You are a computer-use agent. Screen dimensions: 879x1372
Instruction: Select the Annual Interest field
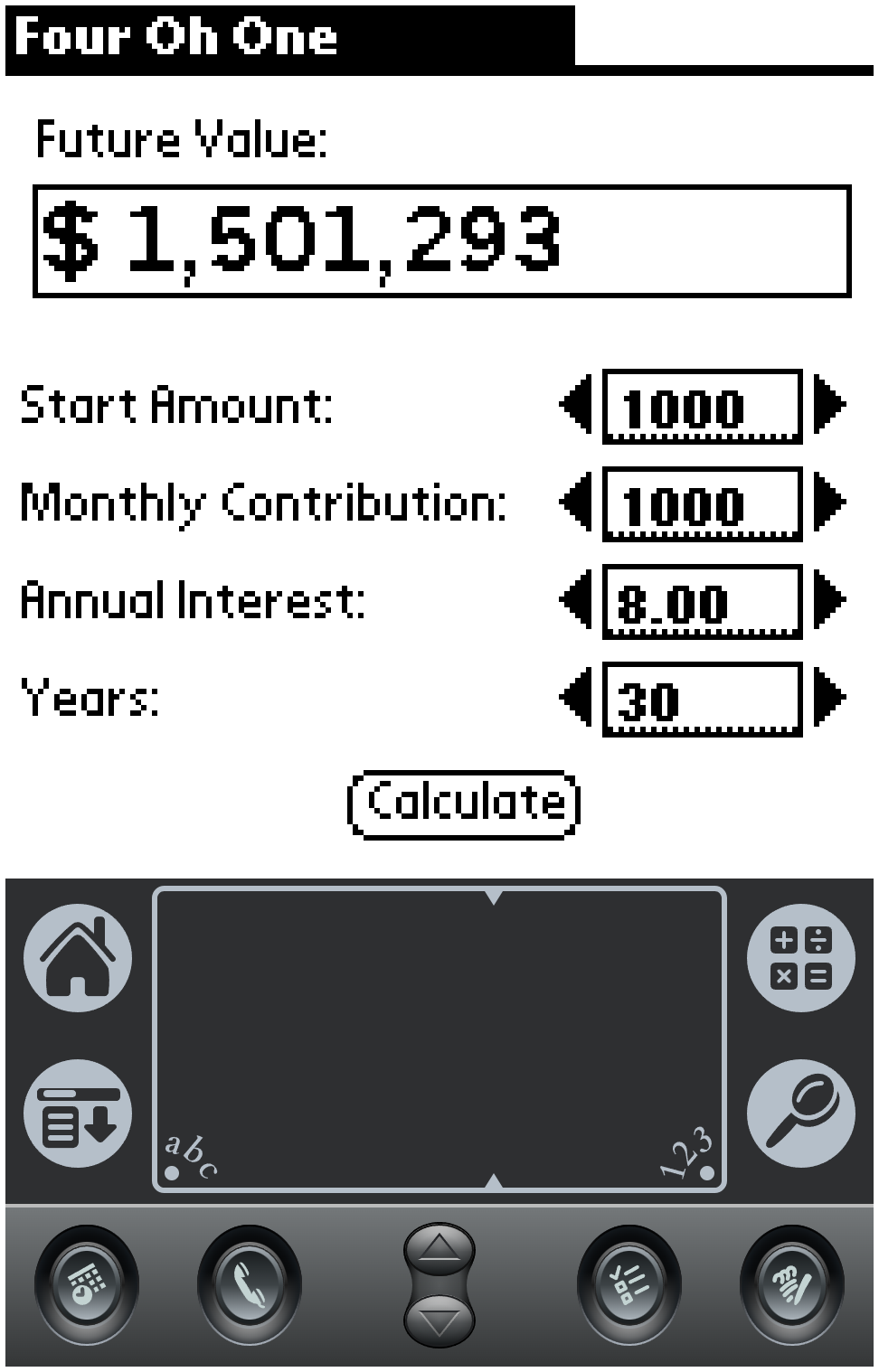pos(702,601)
